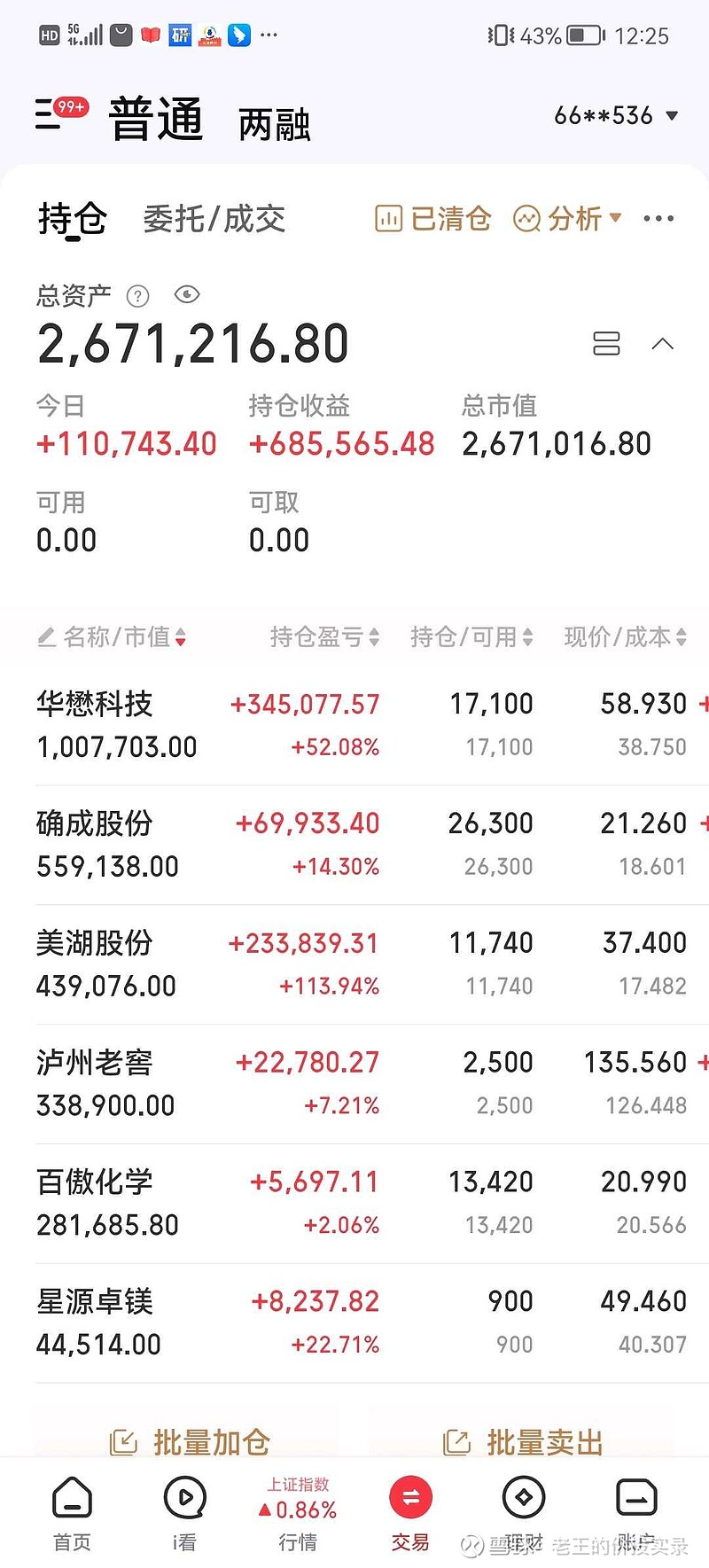Screen dimensions: 709x1568
Task: Open the 行情 market tab
Action: 298,1514
